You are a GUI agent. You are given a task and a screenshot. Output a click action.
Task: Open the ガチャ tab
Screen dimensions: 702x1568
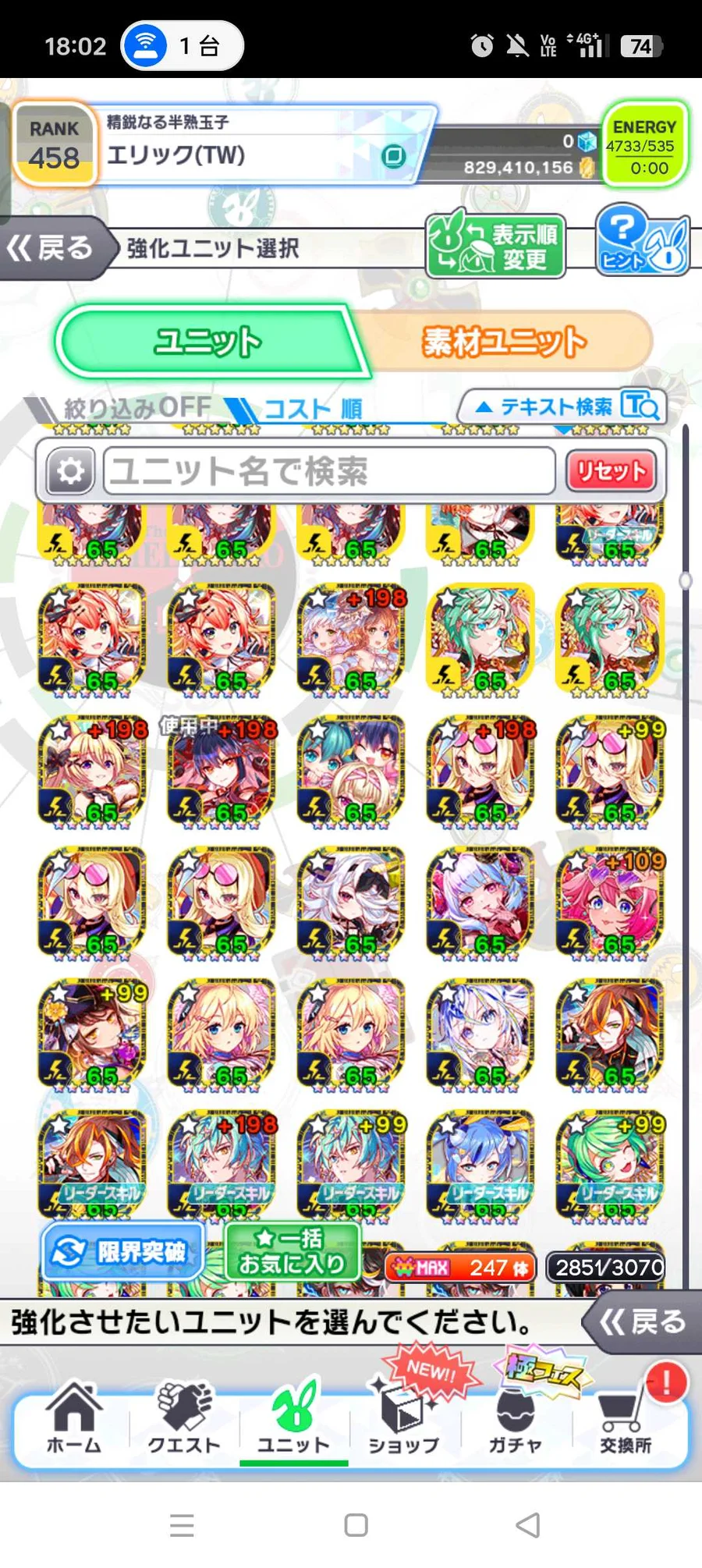515,1418
